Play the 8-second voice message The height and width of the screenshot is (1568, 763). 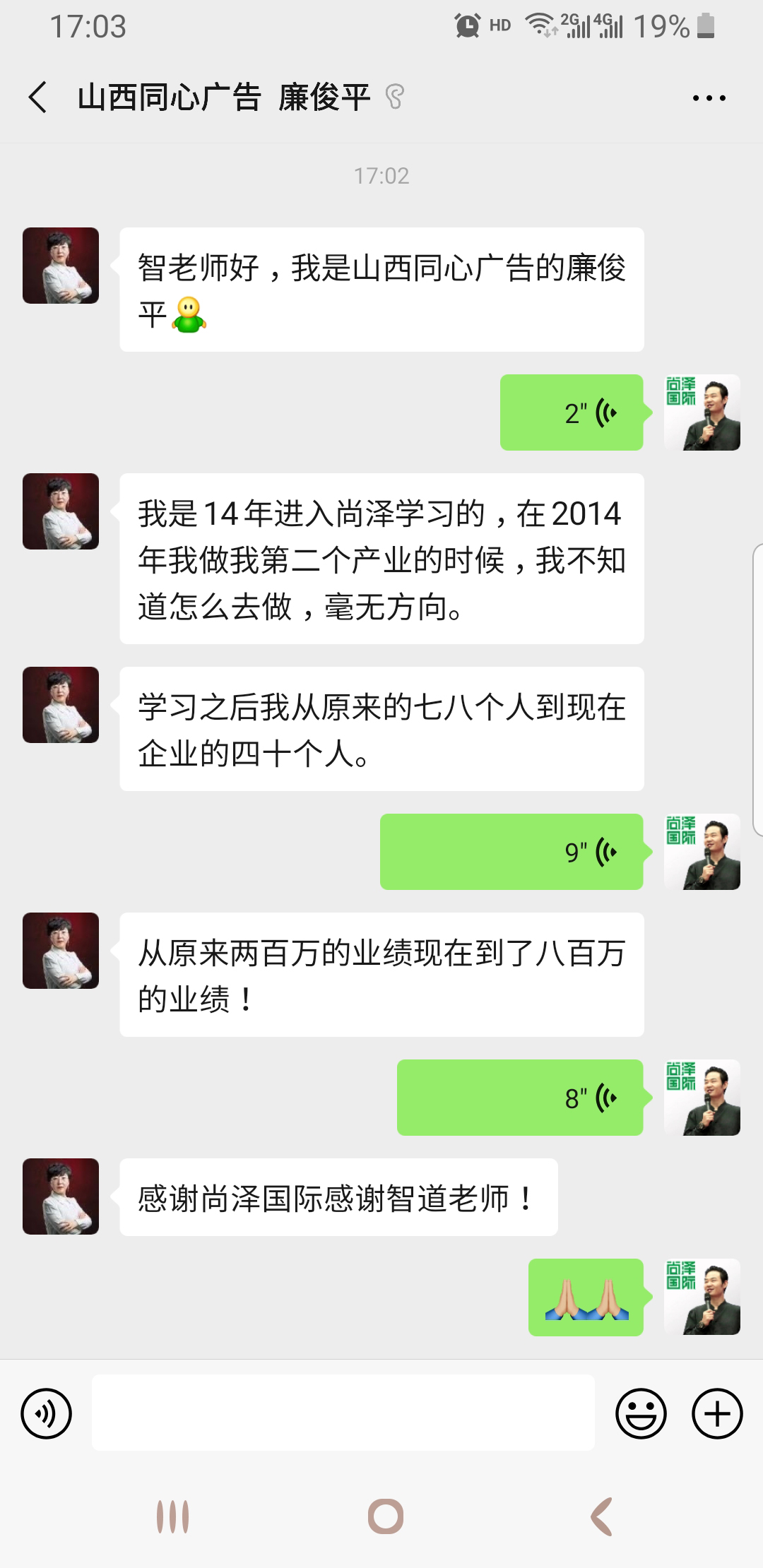click(520, 1098)
